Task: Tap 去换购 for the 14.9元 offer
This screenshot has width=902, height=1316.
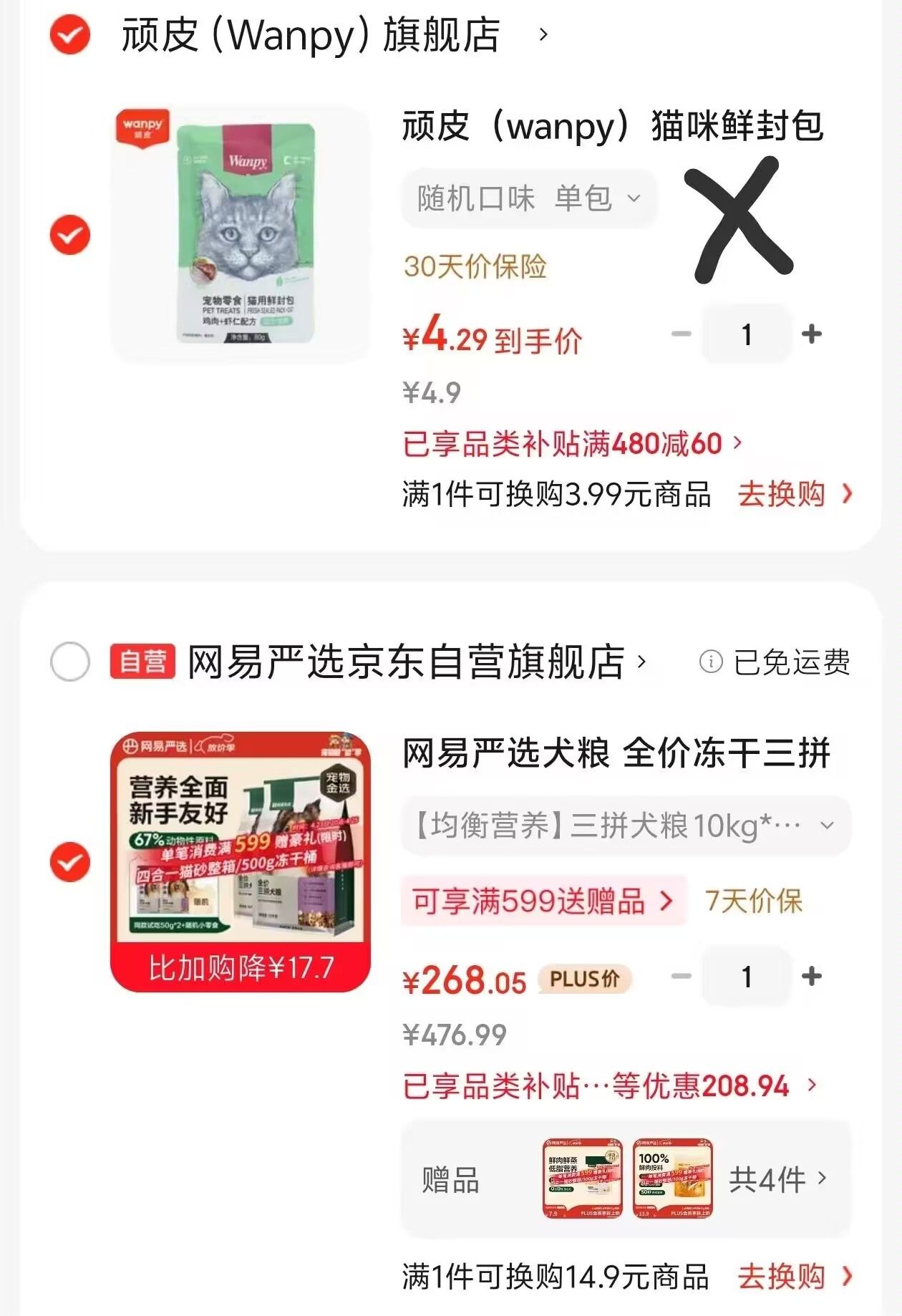Action: tap(795, 1276)
